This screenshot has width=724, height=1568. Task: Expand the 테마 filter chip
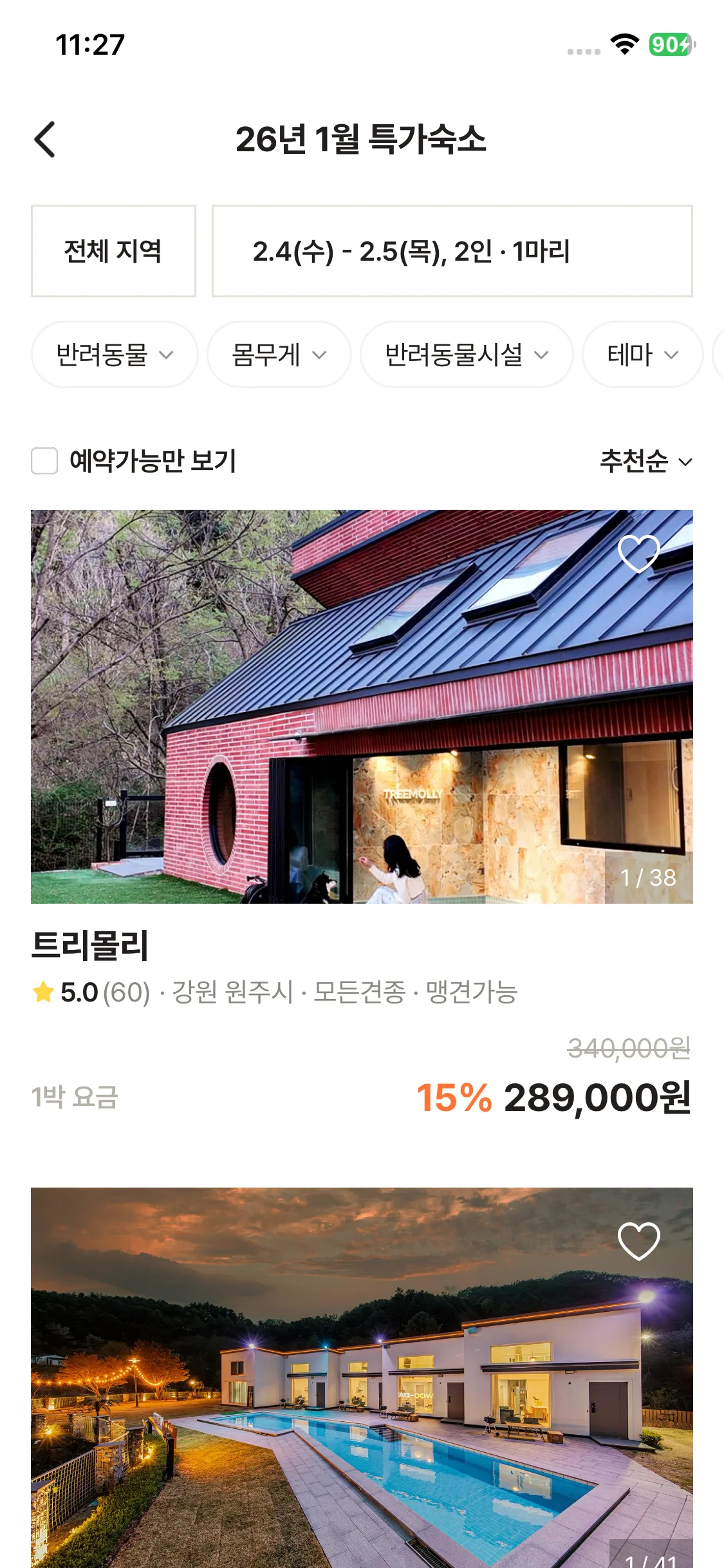[x=642, y=355]
